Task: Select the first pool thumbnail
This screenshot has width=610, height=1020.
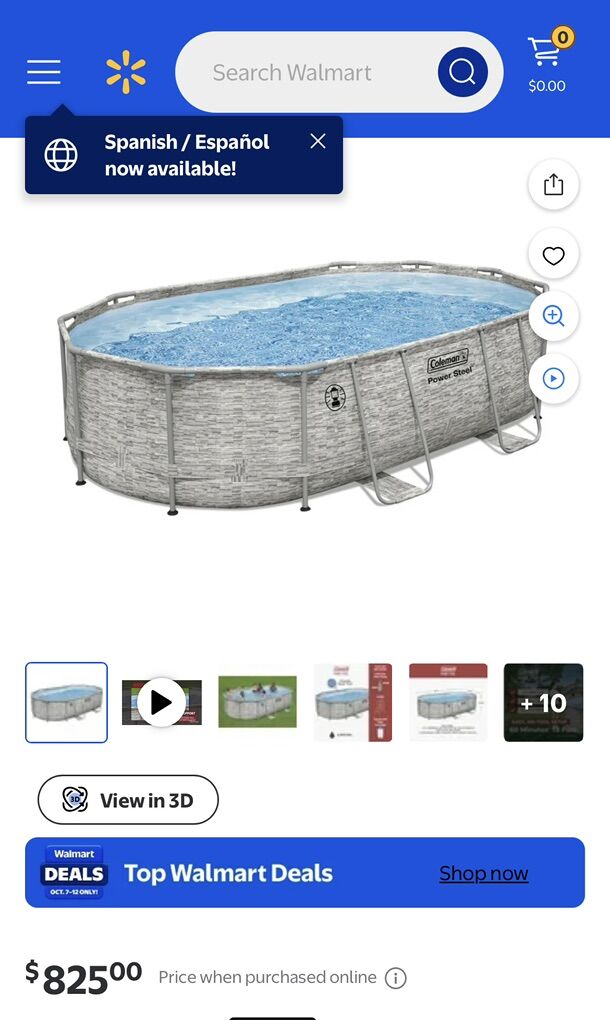Action: 66,702
